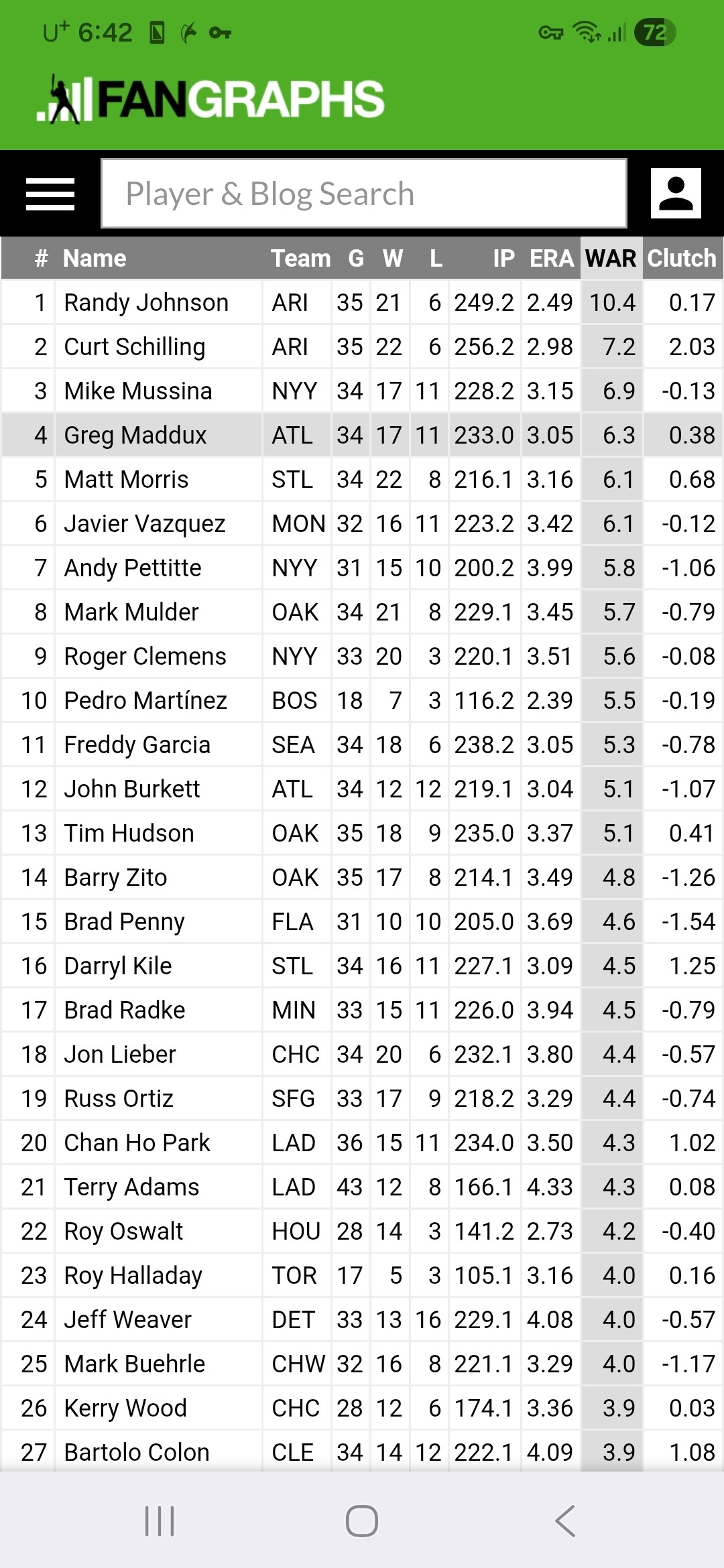Tap the system back button

pyautogui.click(x=565, y=1520)
